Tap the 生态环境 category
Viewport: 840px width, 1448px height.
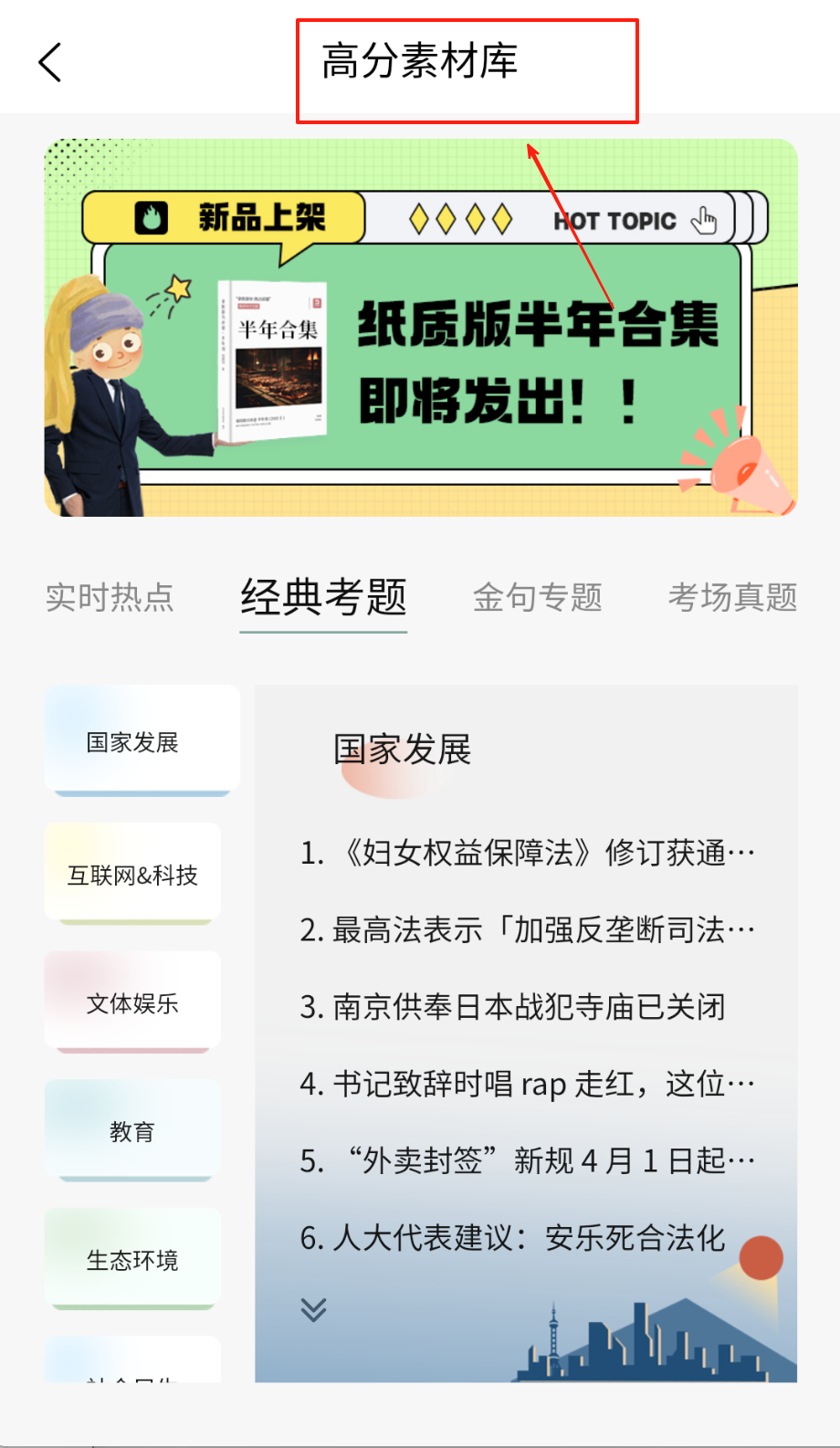pyautogui.click(x=133, y=1260)
